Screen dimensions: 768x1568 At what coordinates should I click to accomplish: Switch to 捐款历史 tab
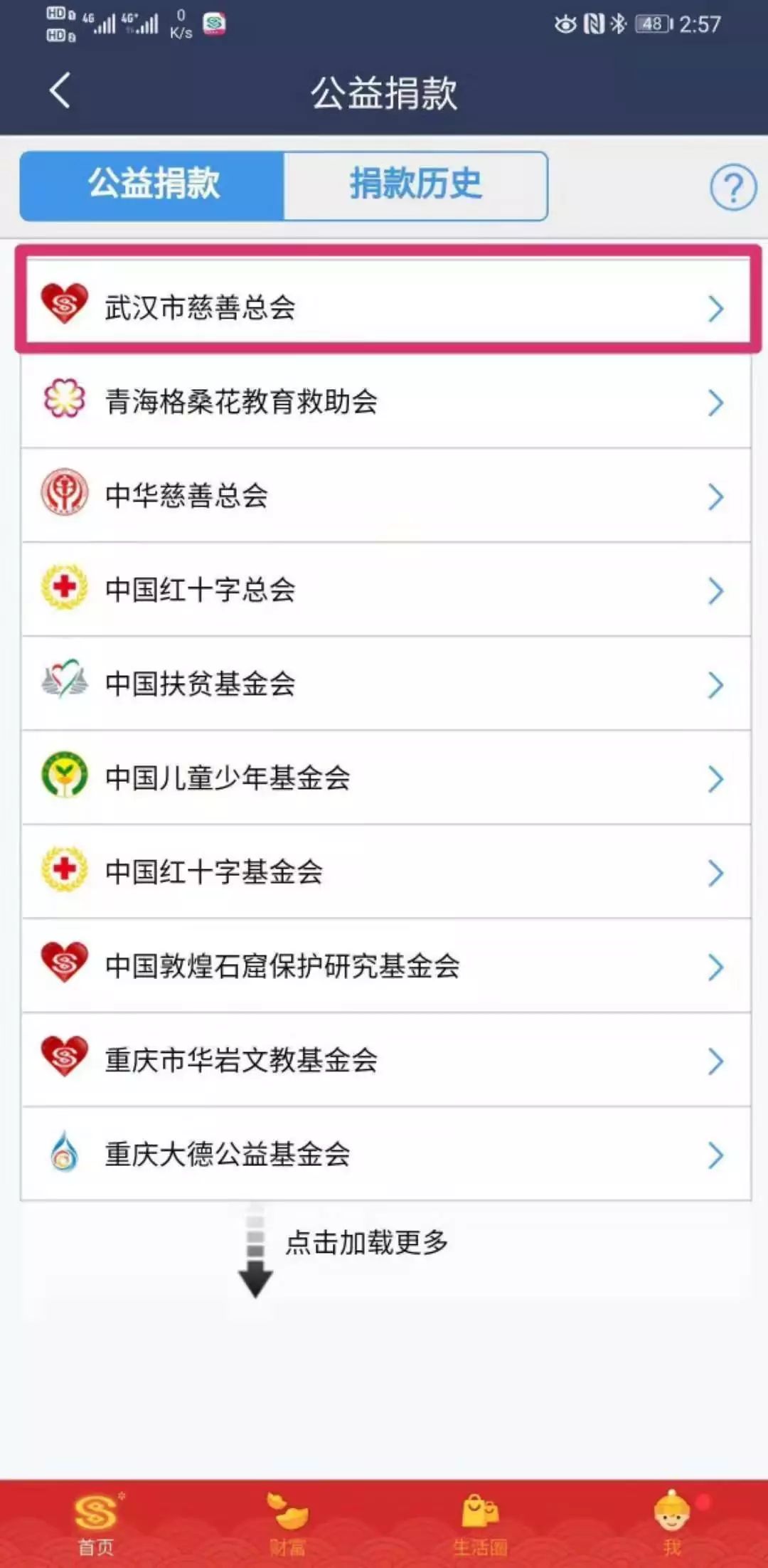pos(415,185)
